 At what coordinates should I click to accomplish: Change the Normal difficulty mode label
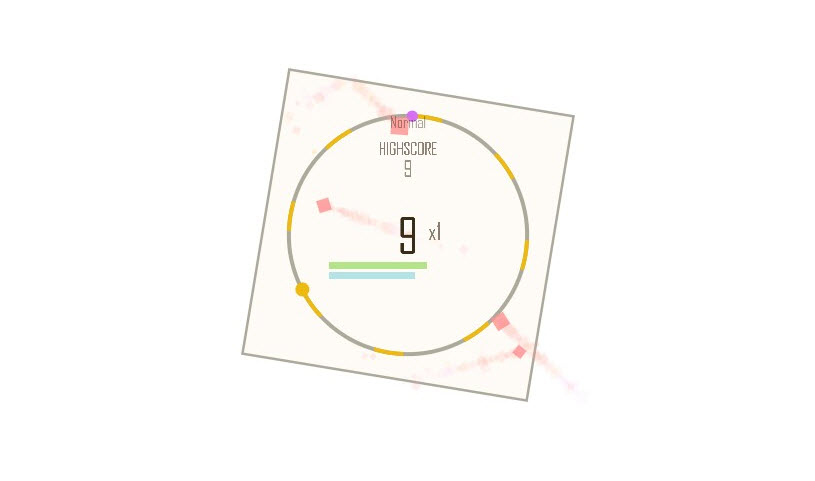(408, 124)
